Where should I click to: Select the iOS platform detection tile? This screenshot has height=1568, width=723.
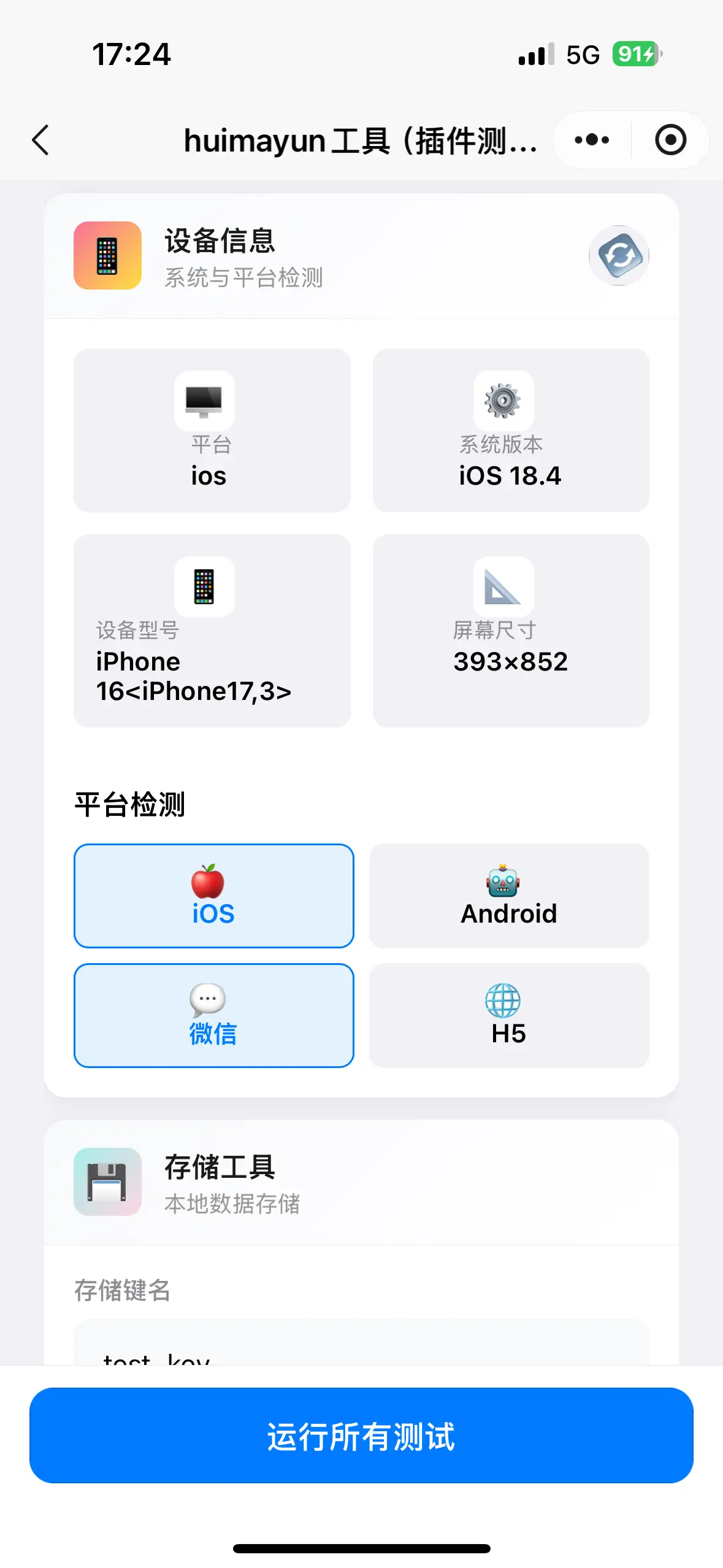click(214, 896)
